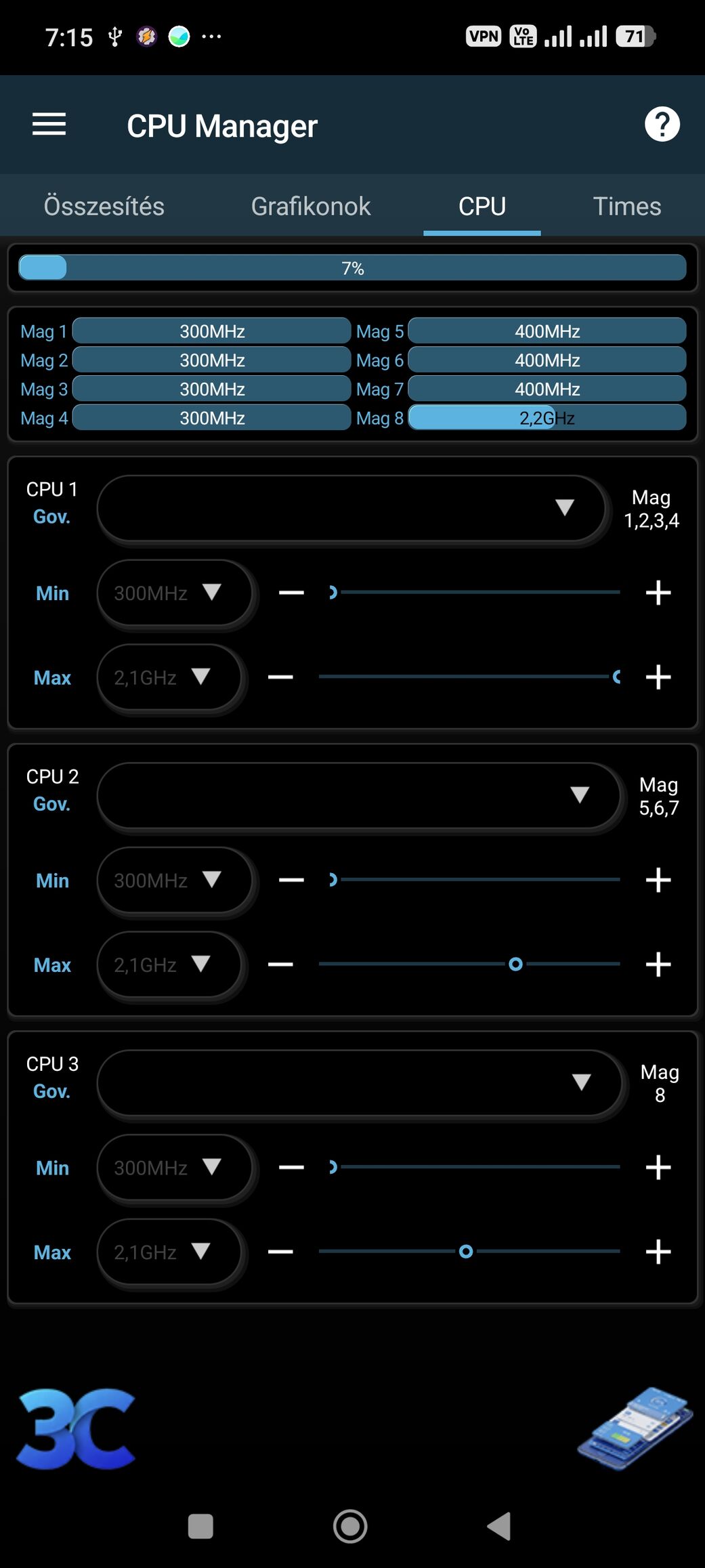Open the help question mark icon
Screen dimensions: 705x1568
pos(662,125)
